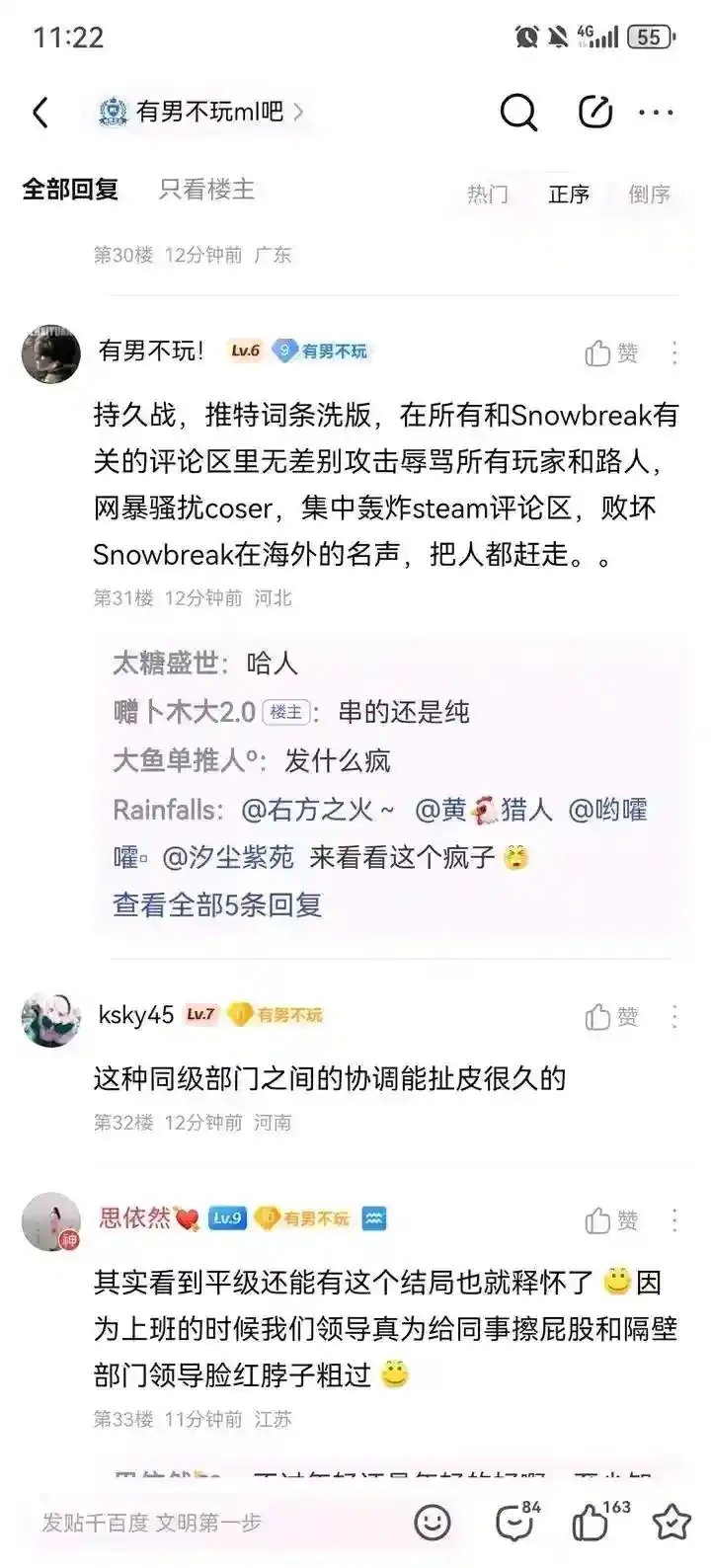711x1568 pixels.
Task: Open ksky45's profile avatar
Action: click(51, 1019)
